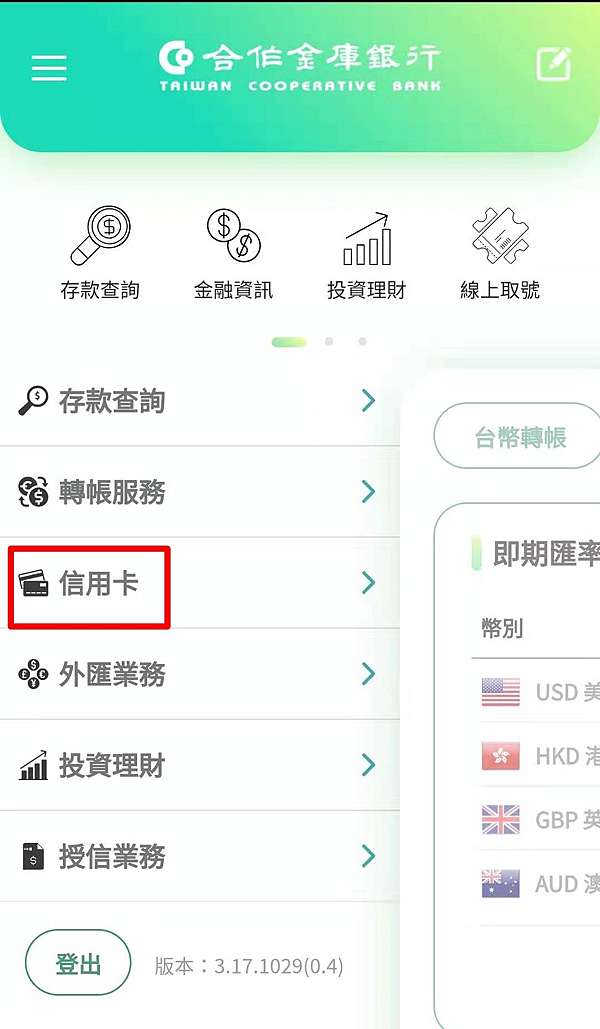Open 外匯業務 menu row
This screenshot has height=1029, width=600.
coord(200,674)
